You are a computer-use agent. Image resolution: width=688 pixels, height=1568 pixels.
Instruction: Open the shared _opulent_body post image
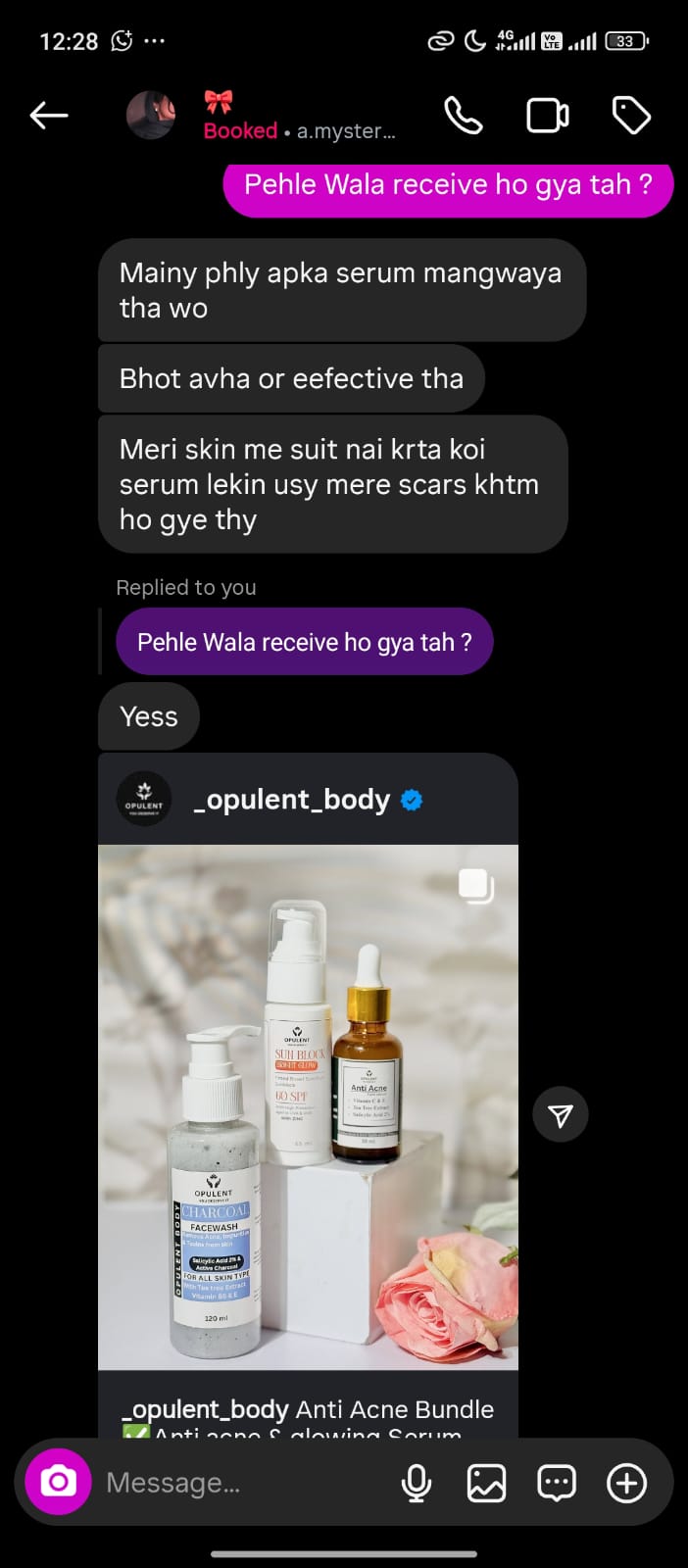308,1105
